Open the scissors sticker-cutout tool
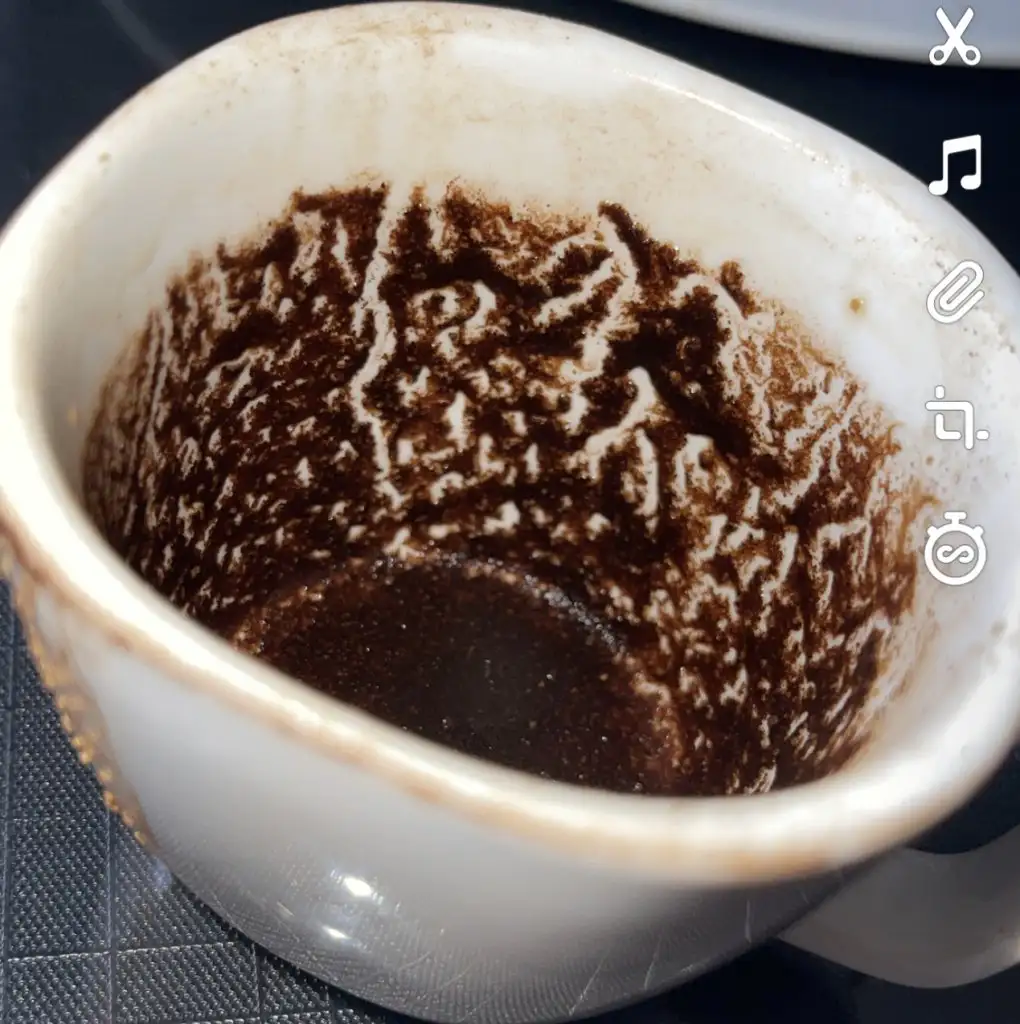1020x1024 pixels. pyautogui.click(x=955, y=38)
